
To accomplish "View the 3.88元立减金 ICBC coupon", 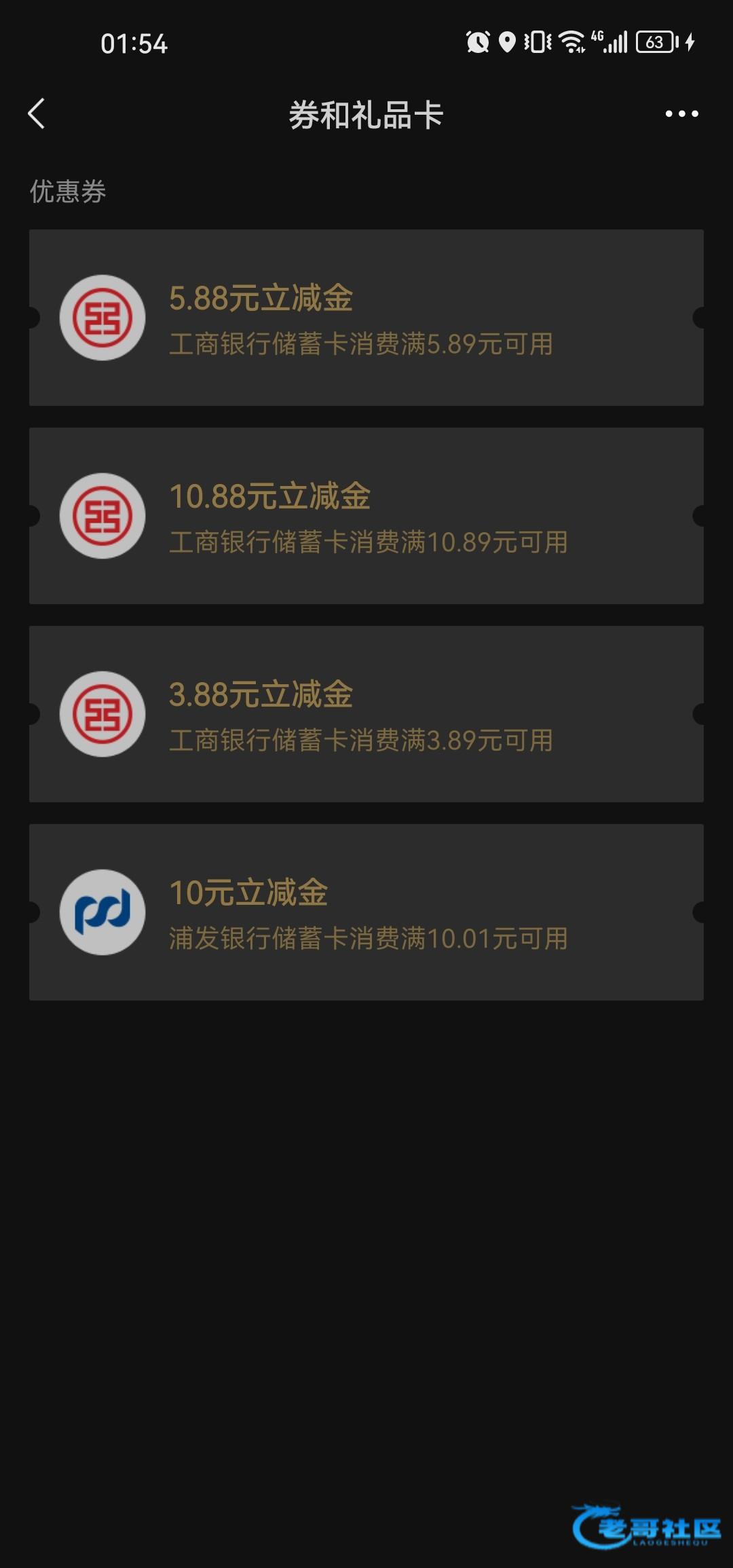I will (x=366, y=714).
